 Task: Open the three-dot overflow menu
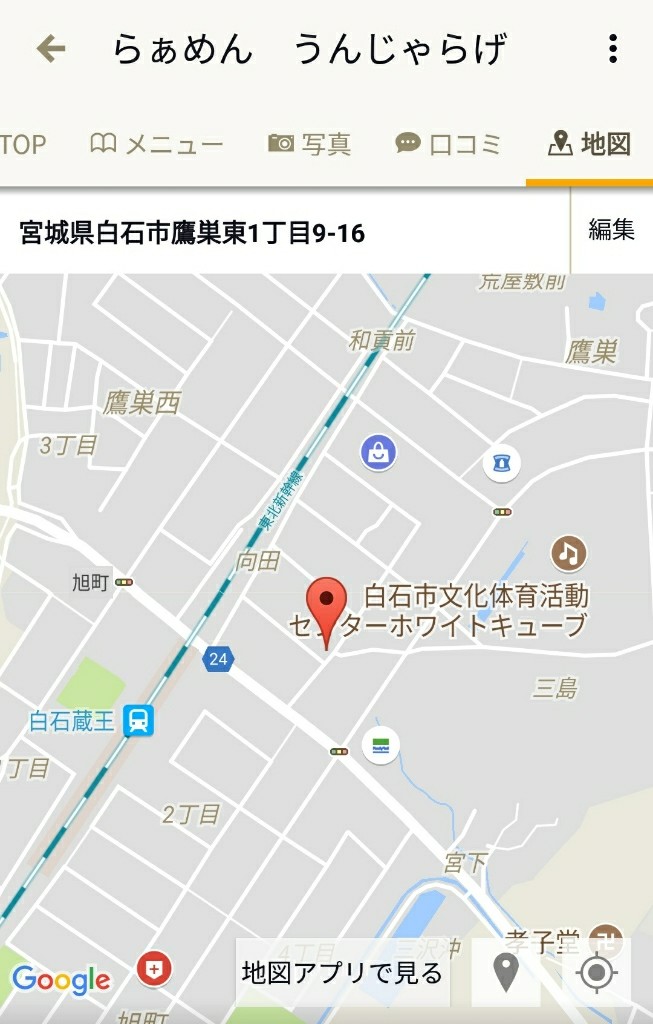coord(612,48)
